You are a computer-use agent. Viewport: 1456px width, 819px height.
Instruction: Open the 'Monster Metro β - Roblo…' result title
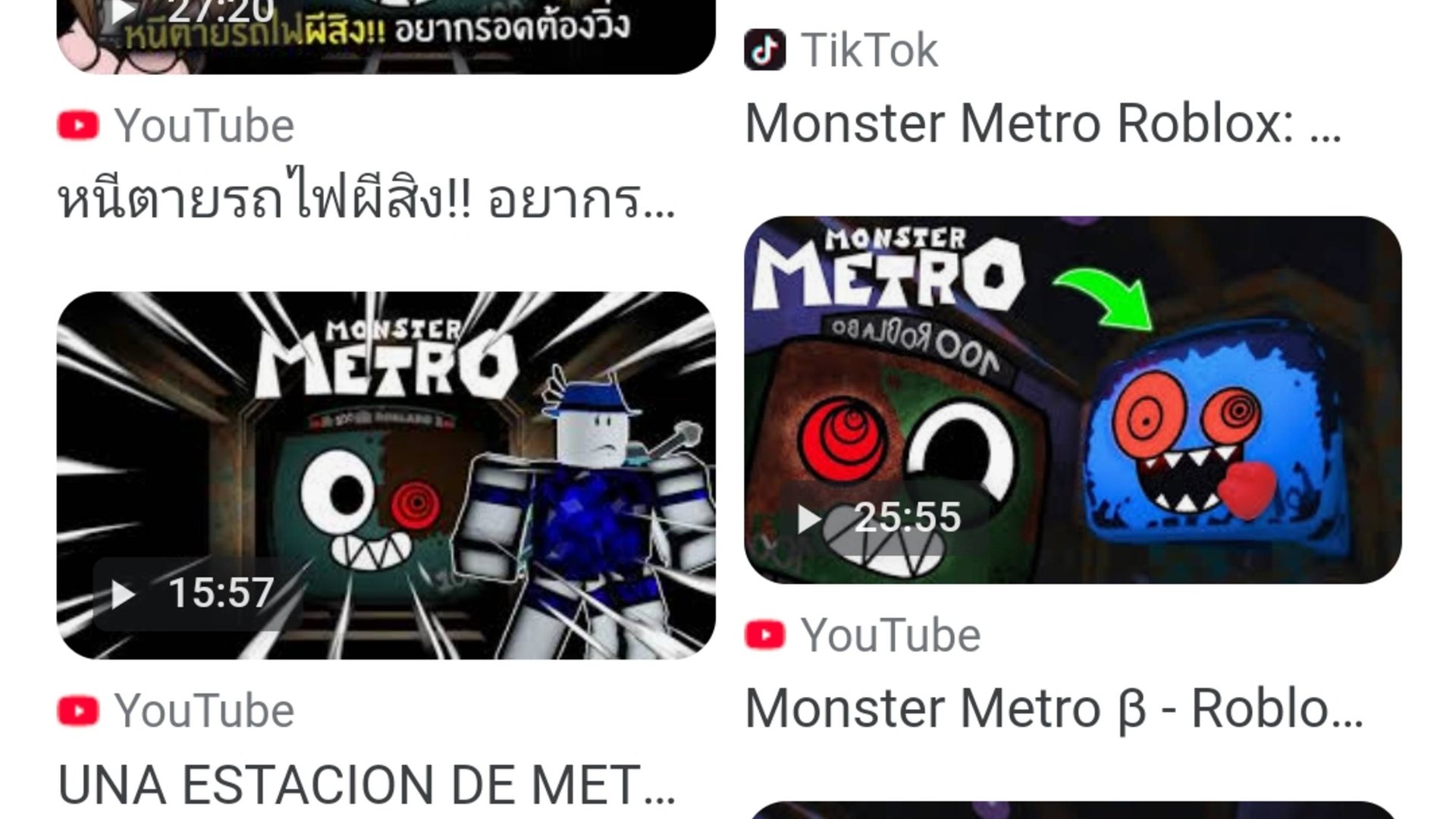pyautogui.click(x=1054, y=709)
